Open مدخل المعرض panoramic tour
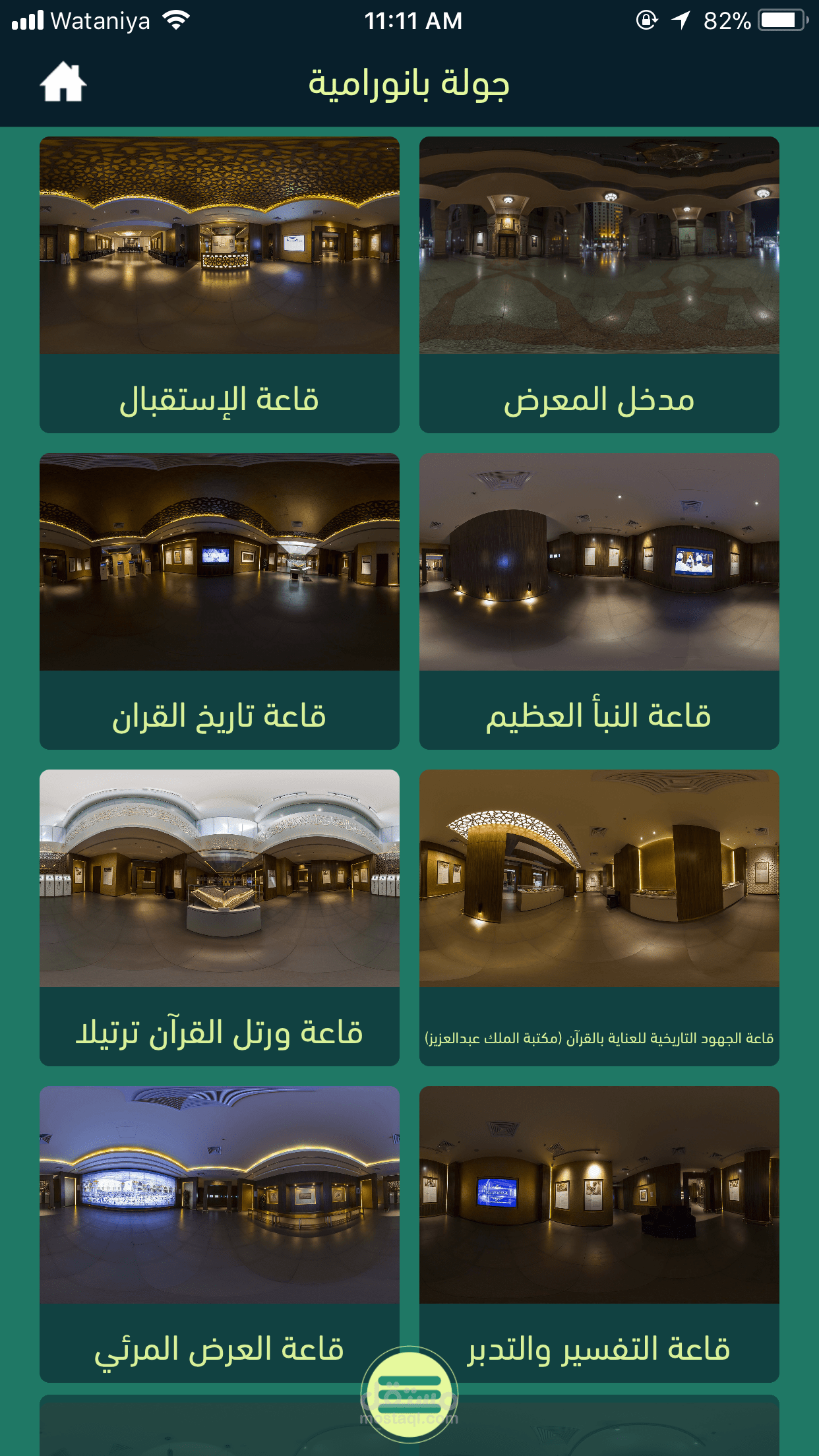 coord(599,284)
